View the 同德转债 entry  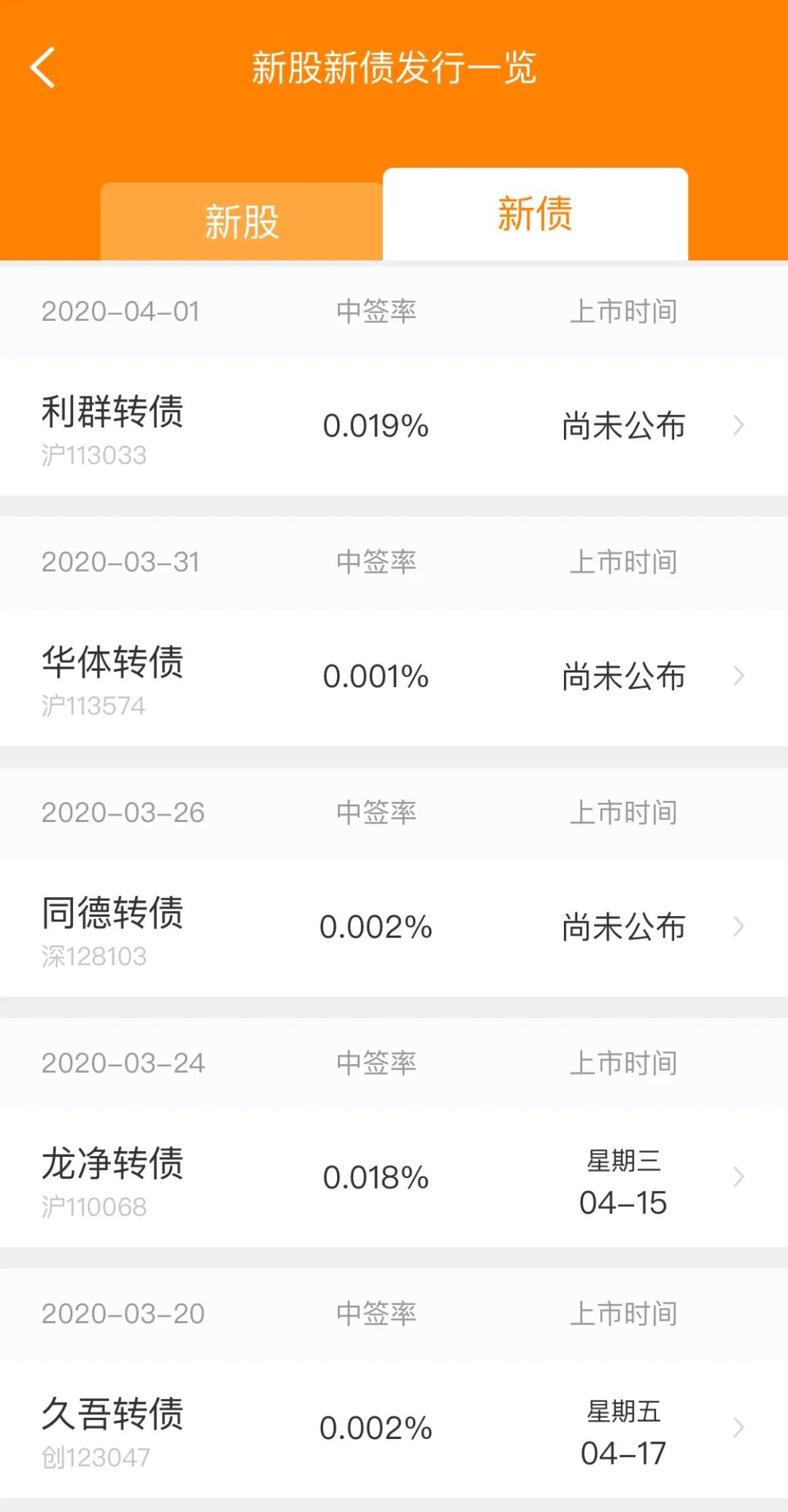tap(394, 928)
